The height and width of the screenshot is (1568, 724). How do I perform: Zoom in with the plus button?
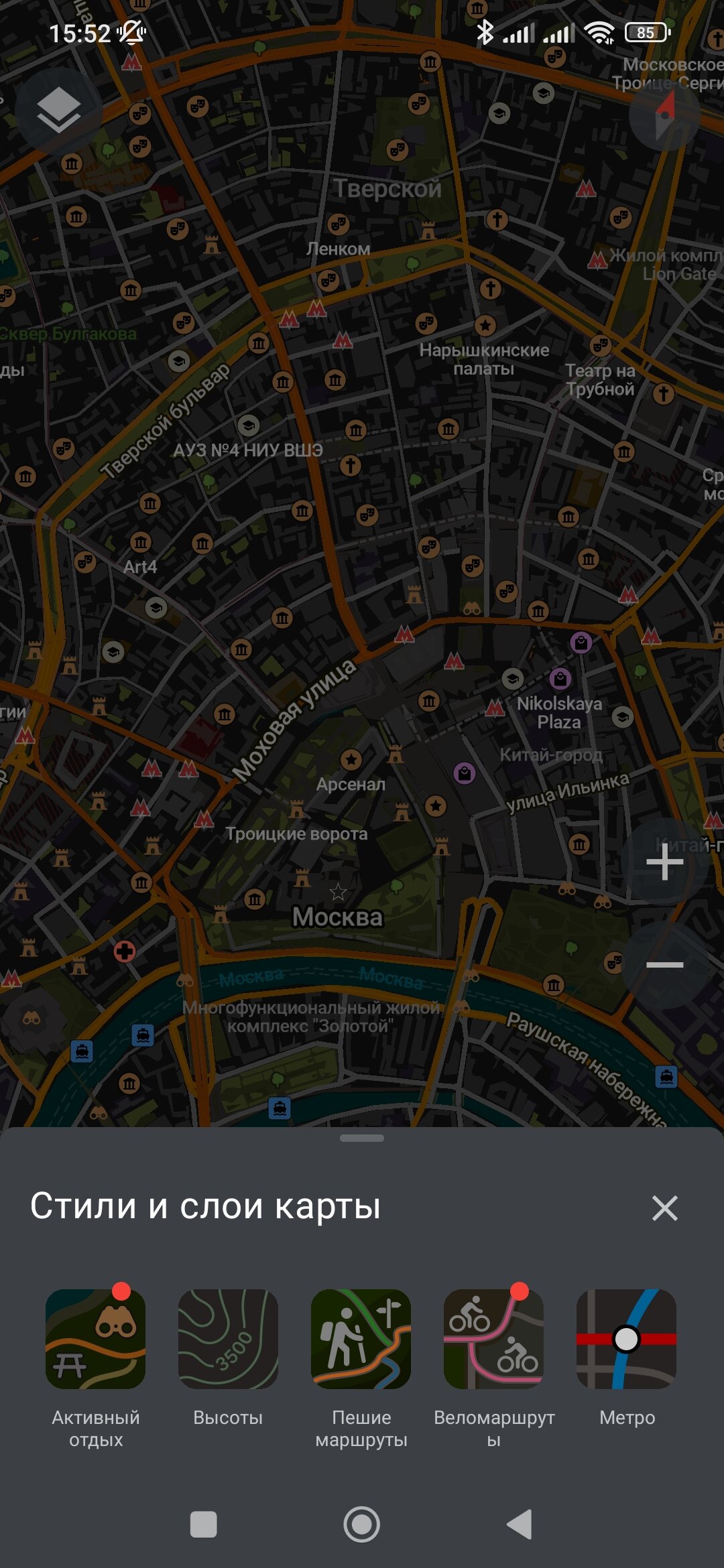point(664,862)
